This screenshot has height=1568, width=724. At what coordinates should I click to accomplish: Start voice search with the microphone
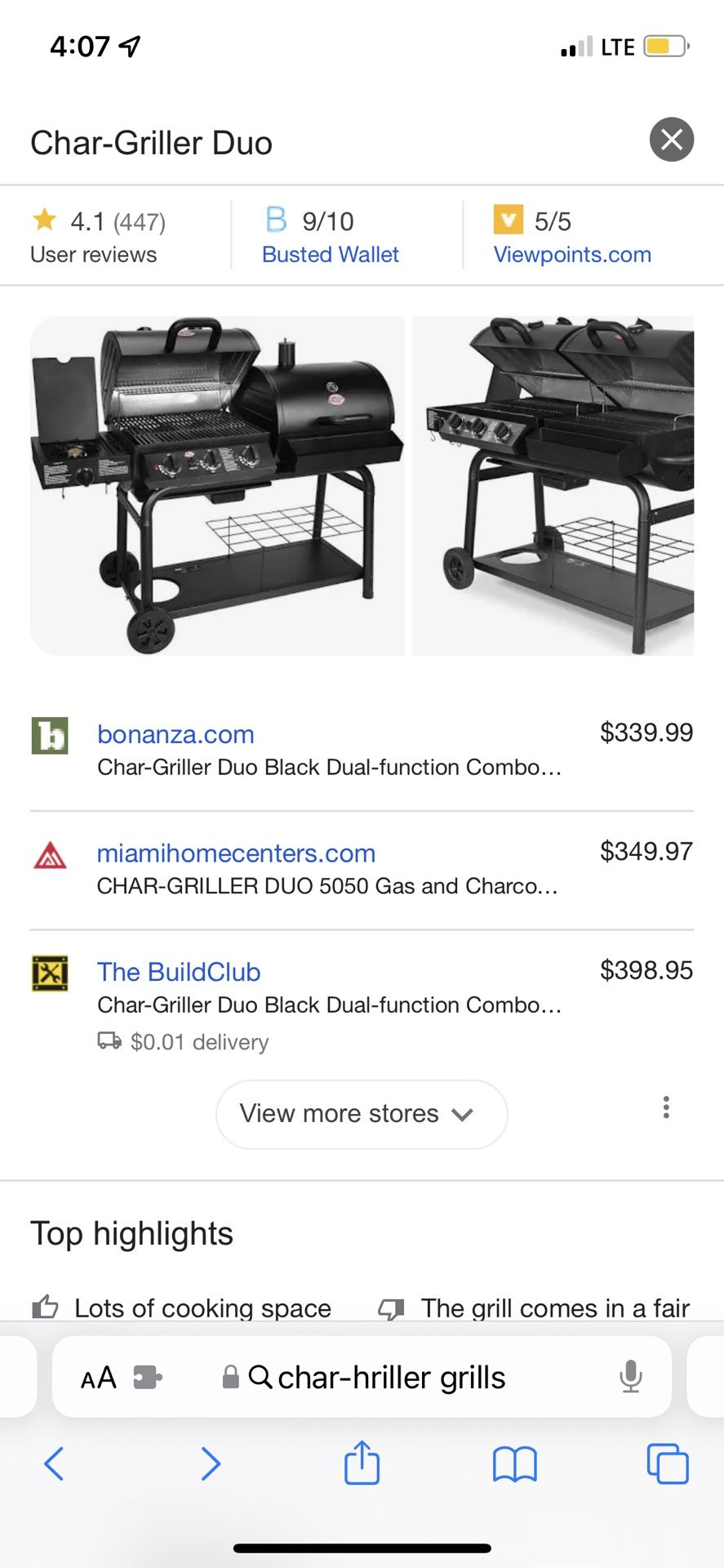pos(630,1377)
